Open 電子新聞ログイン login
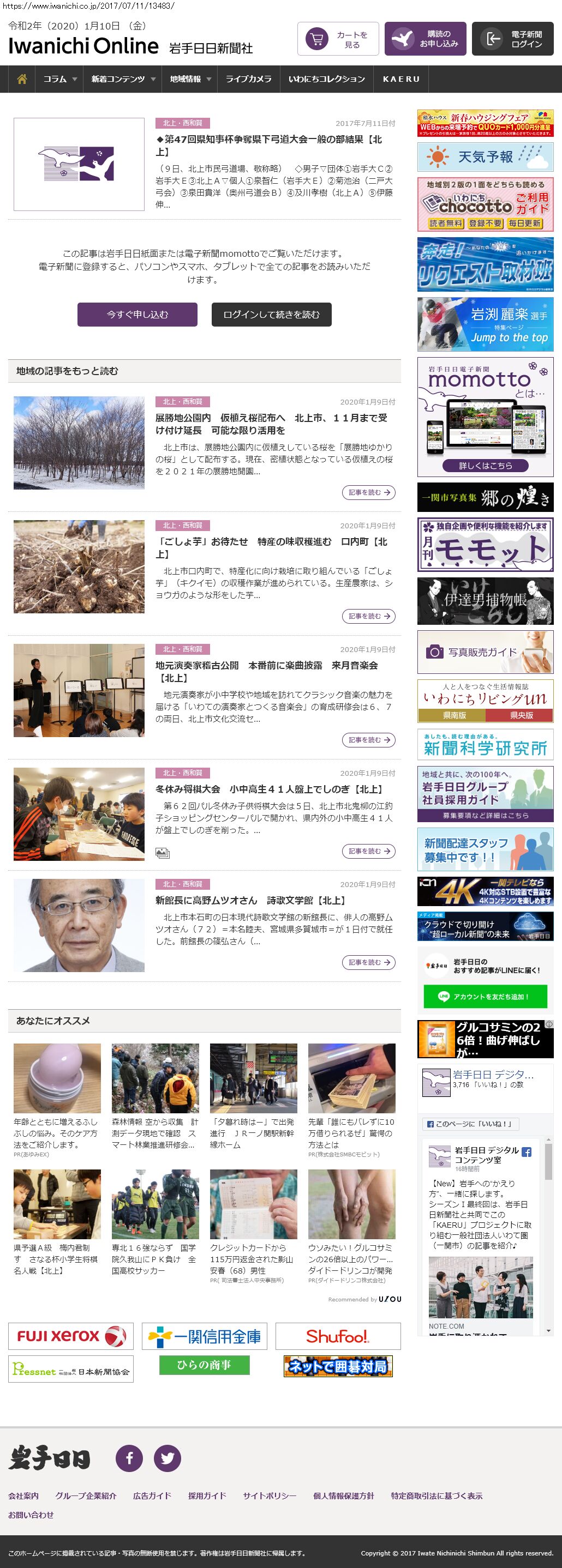The height and width of the screenshot is (1568, 562). coord(512,39)
